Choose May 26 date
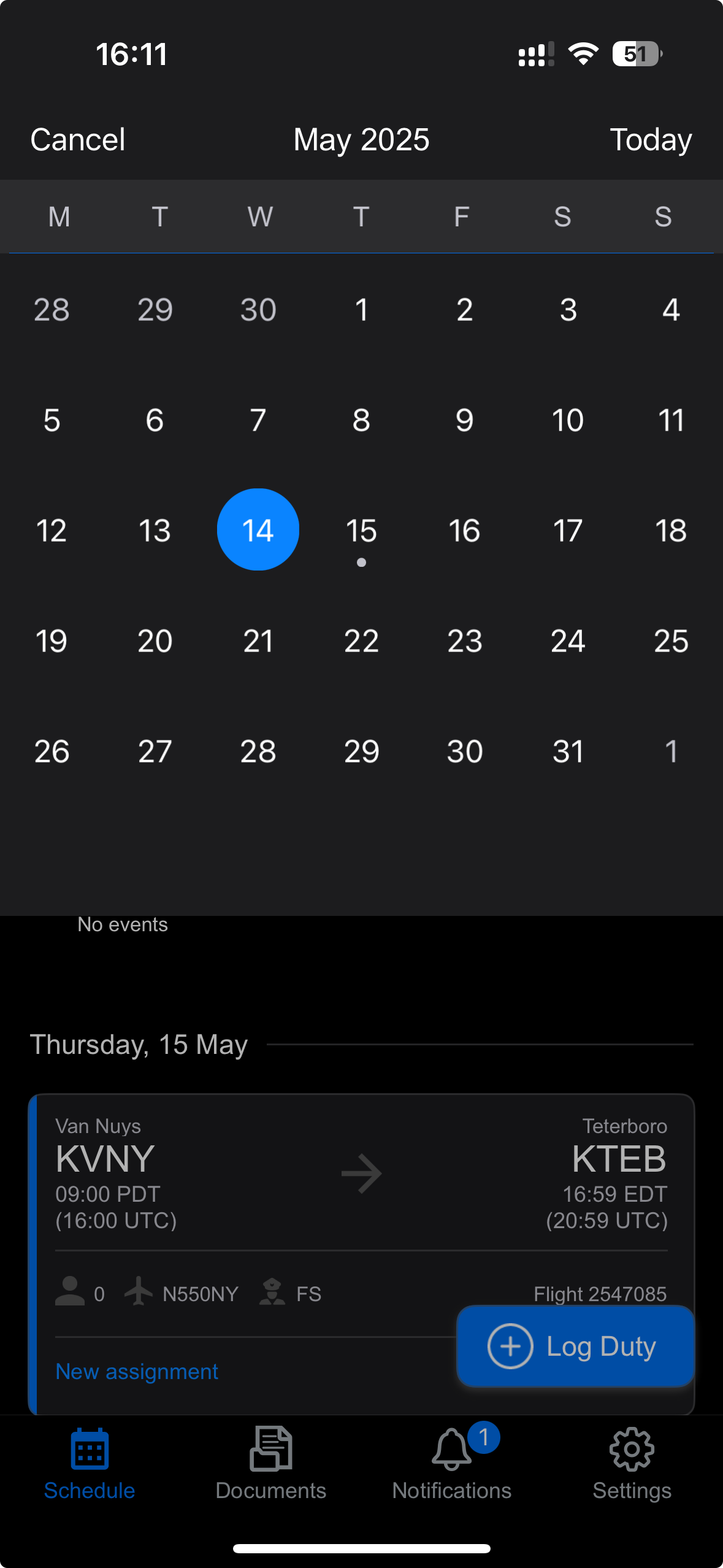The height and width of the screenshot is (1568, 723). pyautogui.click(x=52, y=752)
